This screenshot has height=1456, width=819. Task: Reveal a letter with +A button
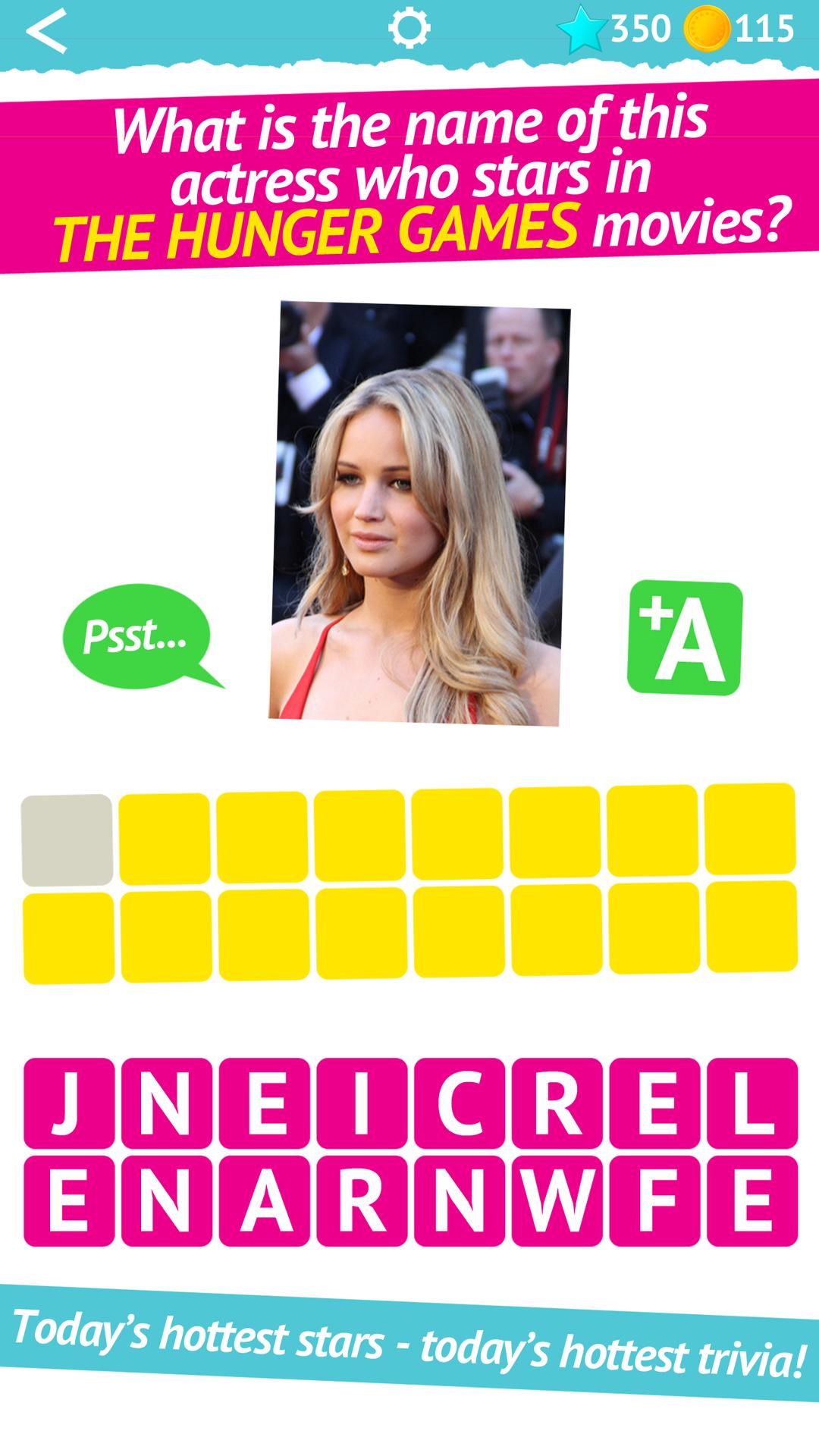click(x=685, y=638)
